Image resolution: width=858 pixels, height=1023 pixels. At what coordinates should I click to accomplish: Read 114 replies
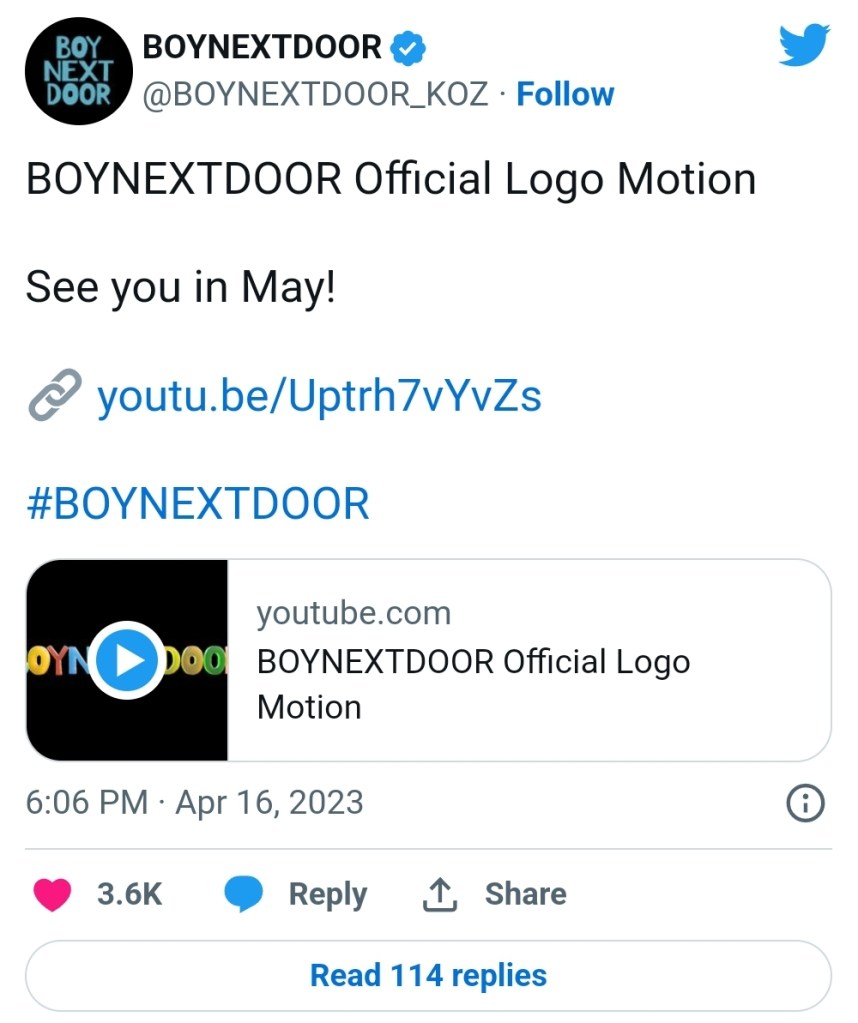428,975
